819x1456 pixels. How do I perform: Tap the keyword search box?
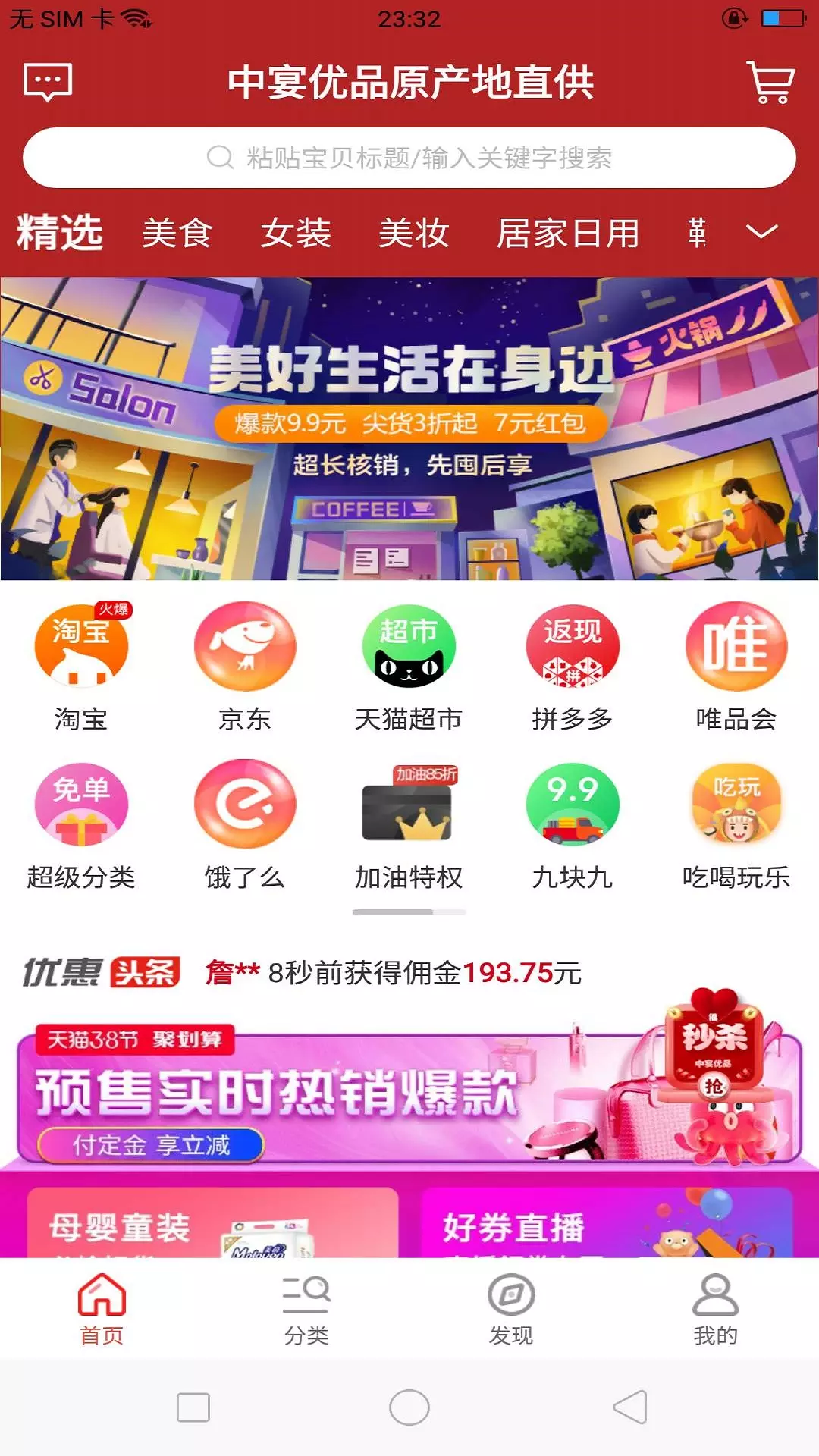[409, 158]
